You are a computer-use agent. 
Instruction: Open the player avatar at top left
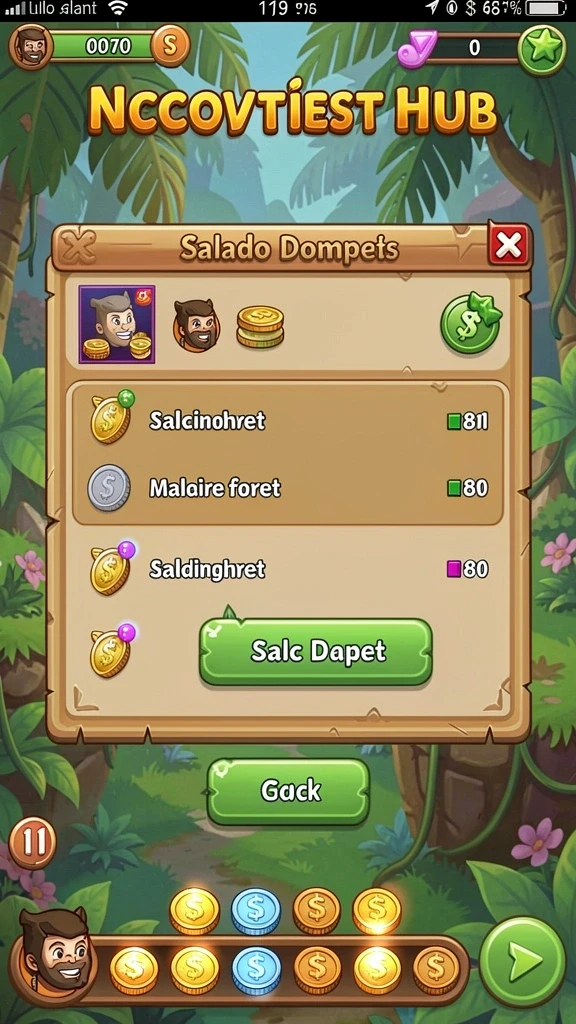31,46
